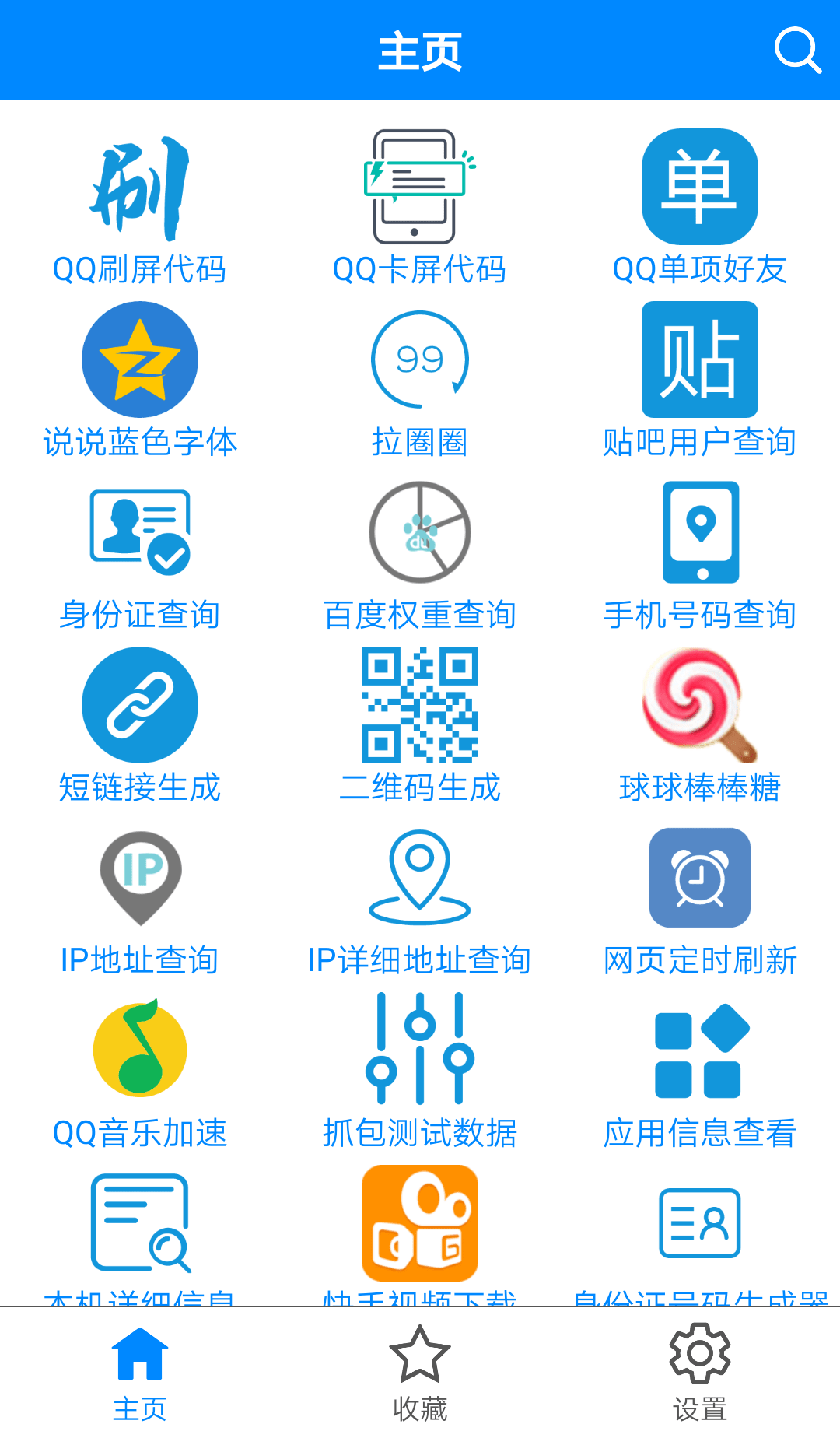
Task: Tap the 拉圈圈 tool
Action: [x=420, y=381]
